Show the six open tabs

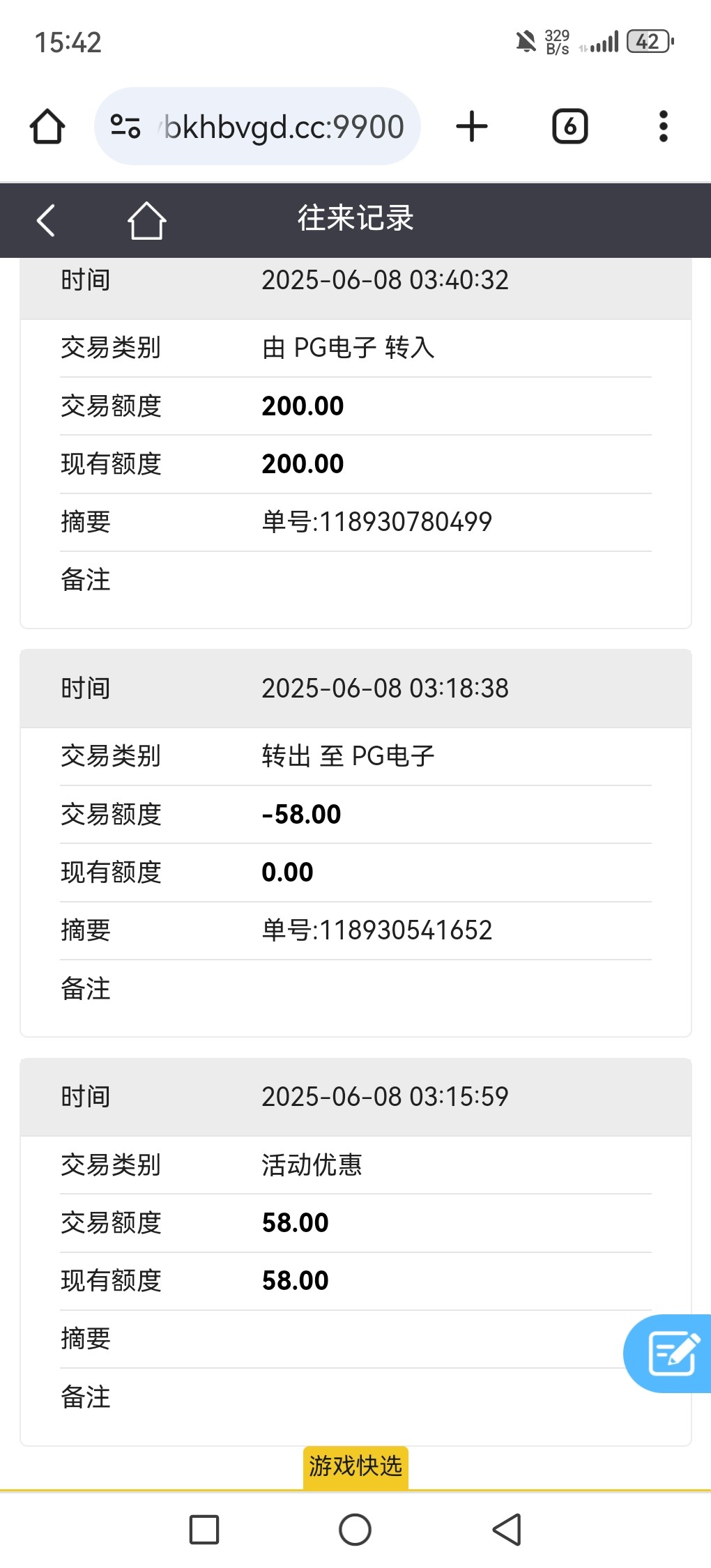point(570,126)
